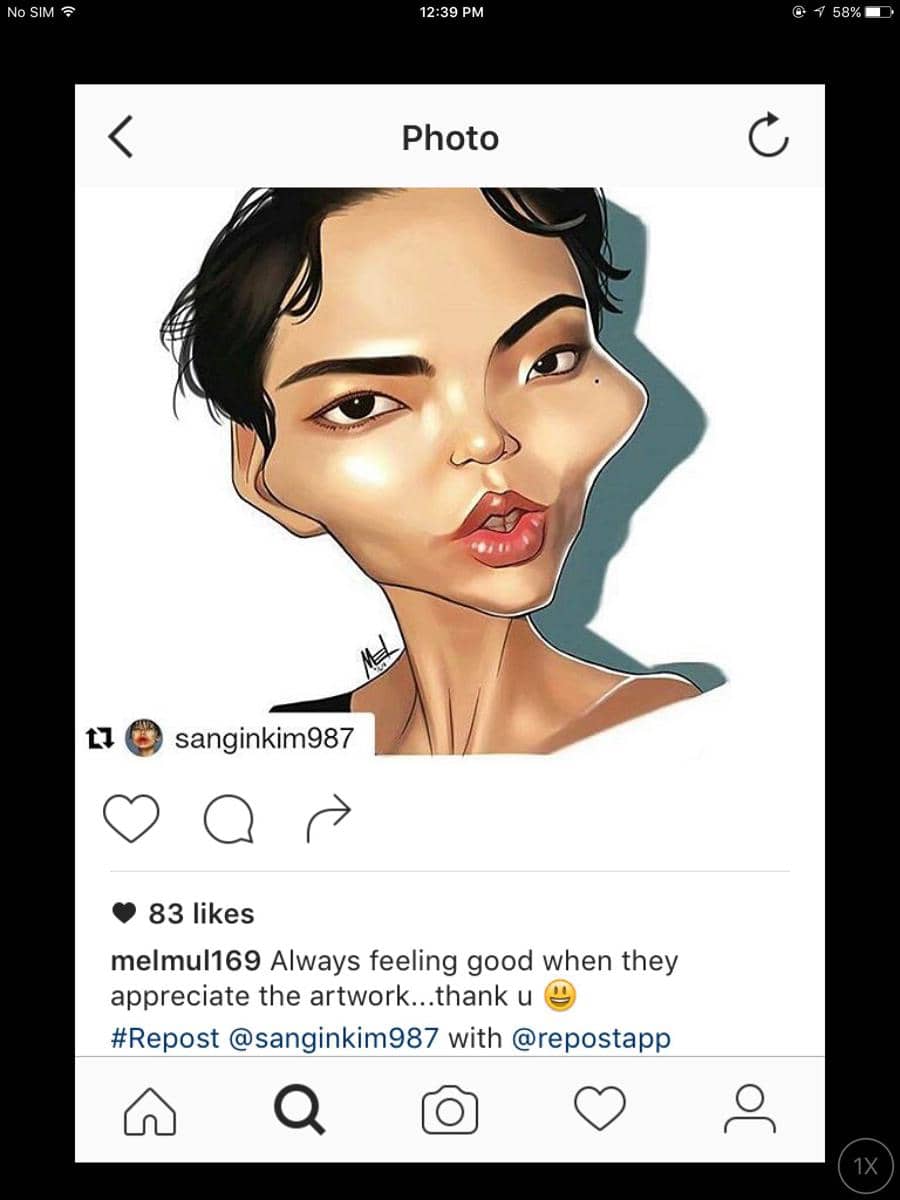This screenshot has width=900, height=1200.
Task: View the 83 likes list
Action: pos(201,913)
